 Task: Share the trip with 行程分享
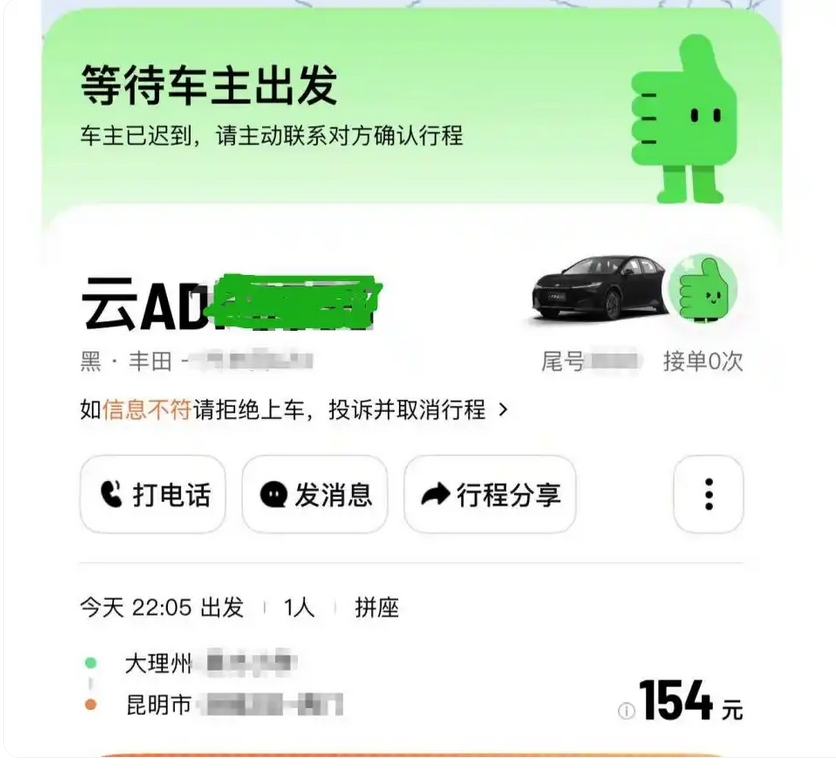[490, 494]
